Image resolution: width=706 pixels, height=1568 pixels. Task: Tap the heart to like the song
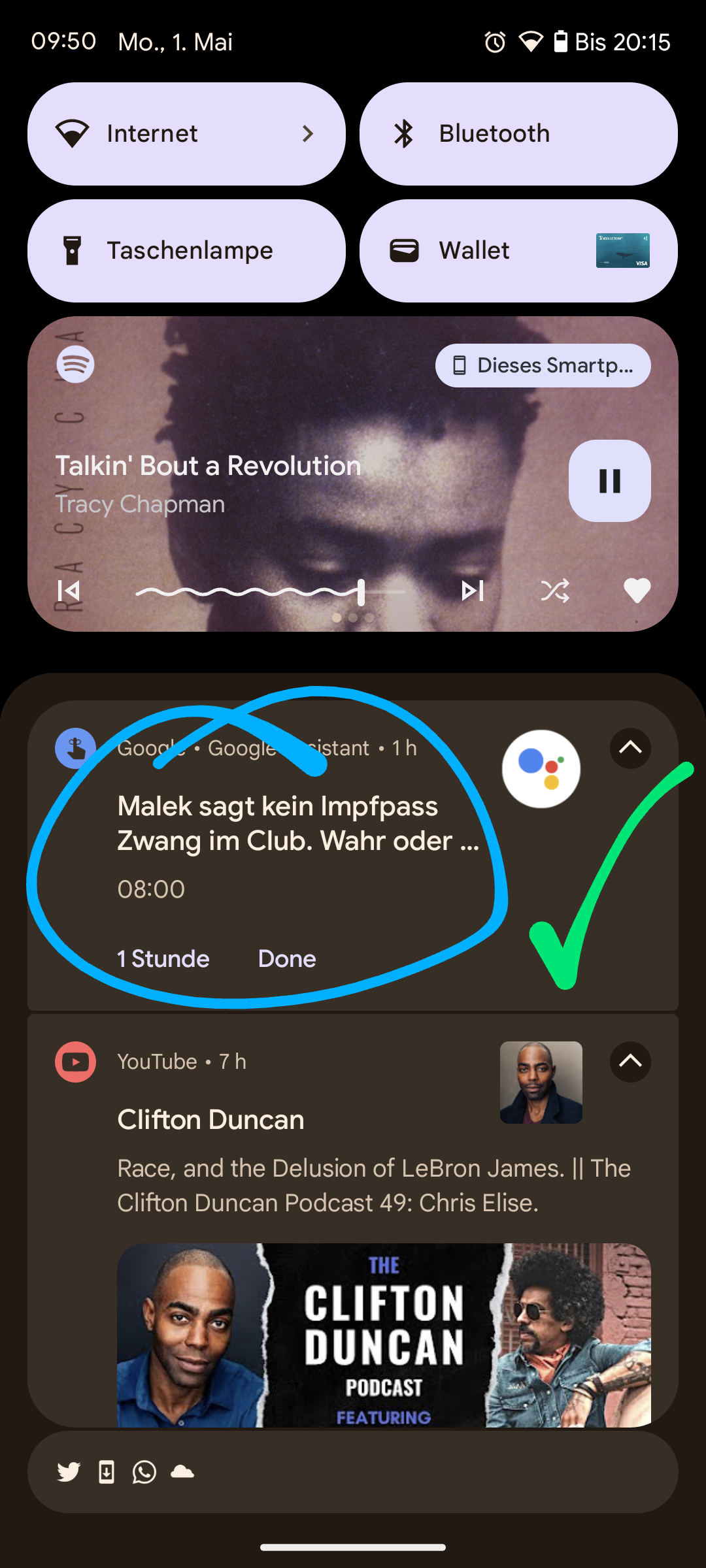pyautogui.click(x=637, y=591)
